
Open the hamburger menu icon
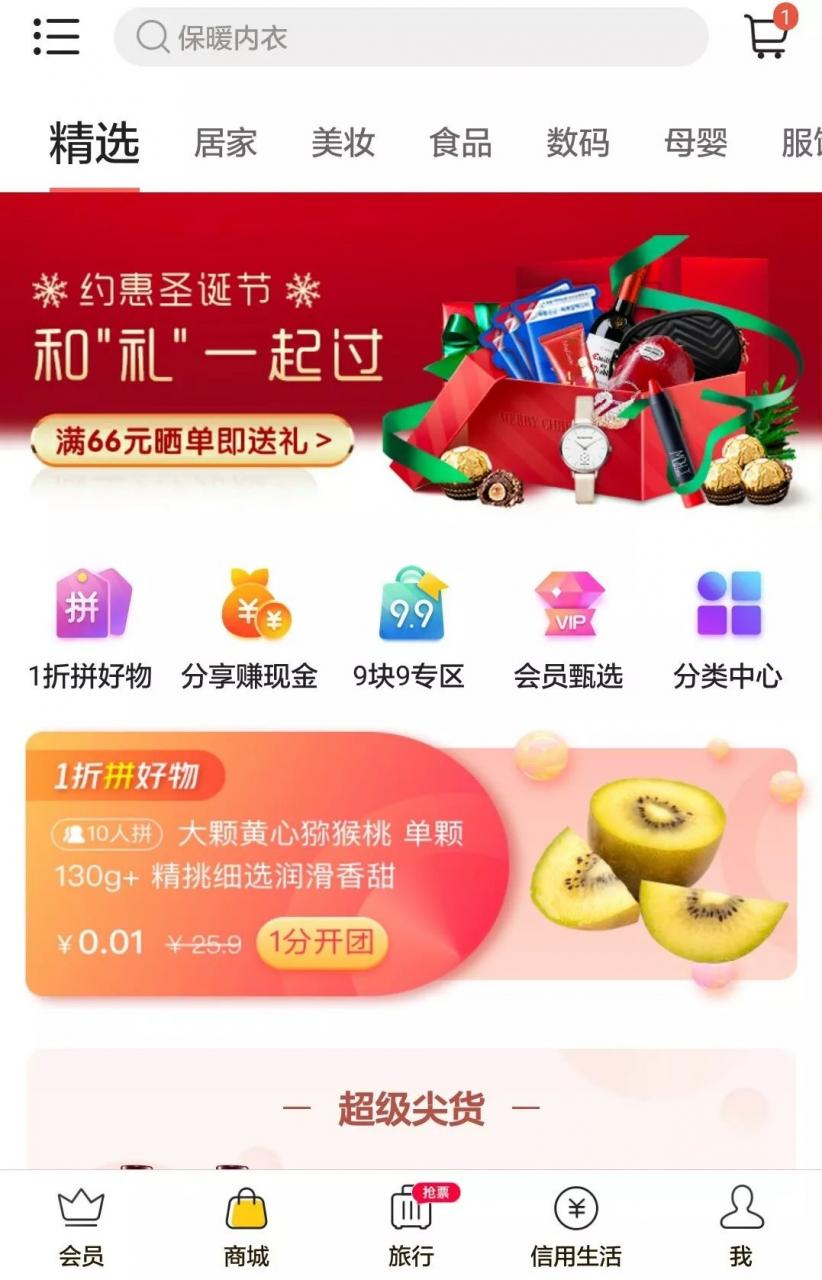(56, 37)
